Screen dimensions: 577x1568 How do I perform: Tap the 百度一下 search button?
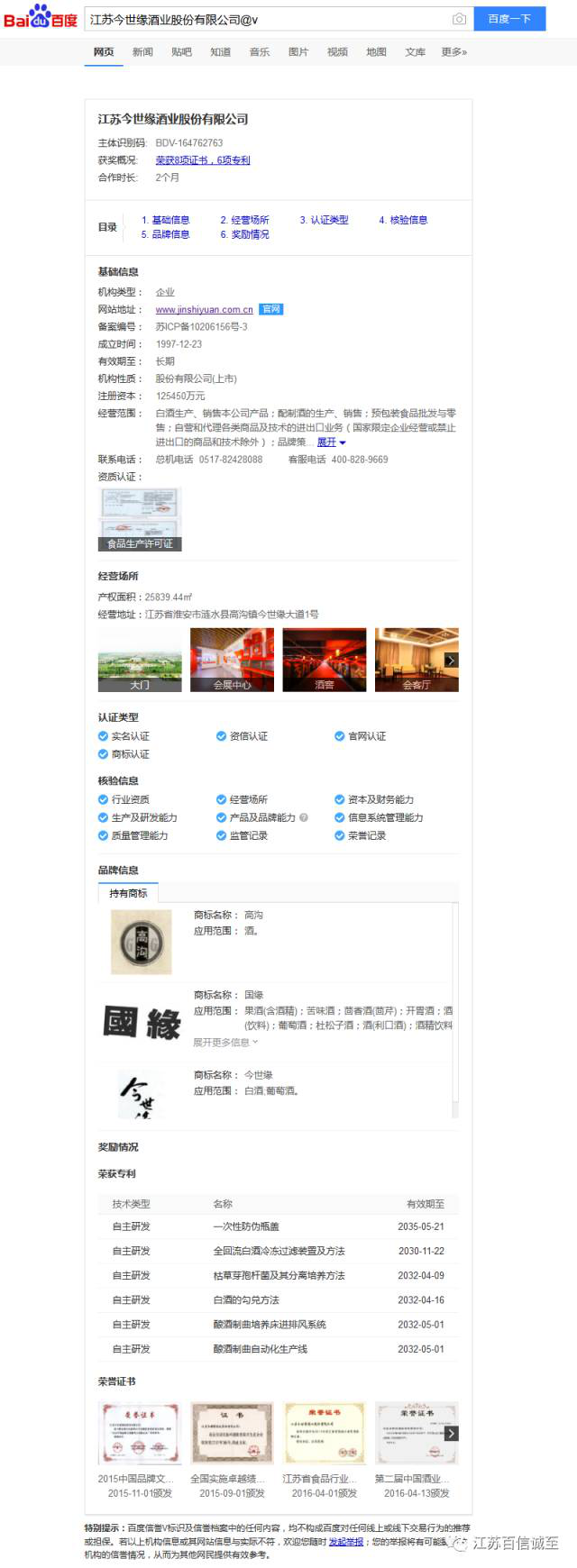tap(509, 19)
